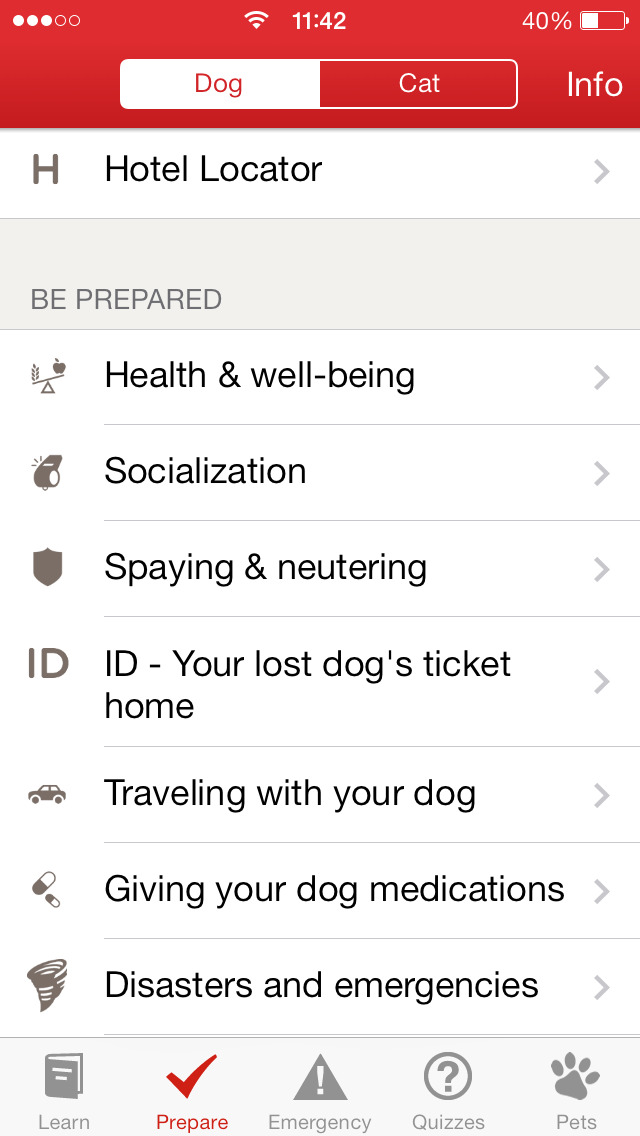Open Disasters and emergencies
This screenshot has height=1136, width=640.
point(320,987)
